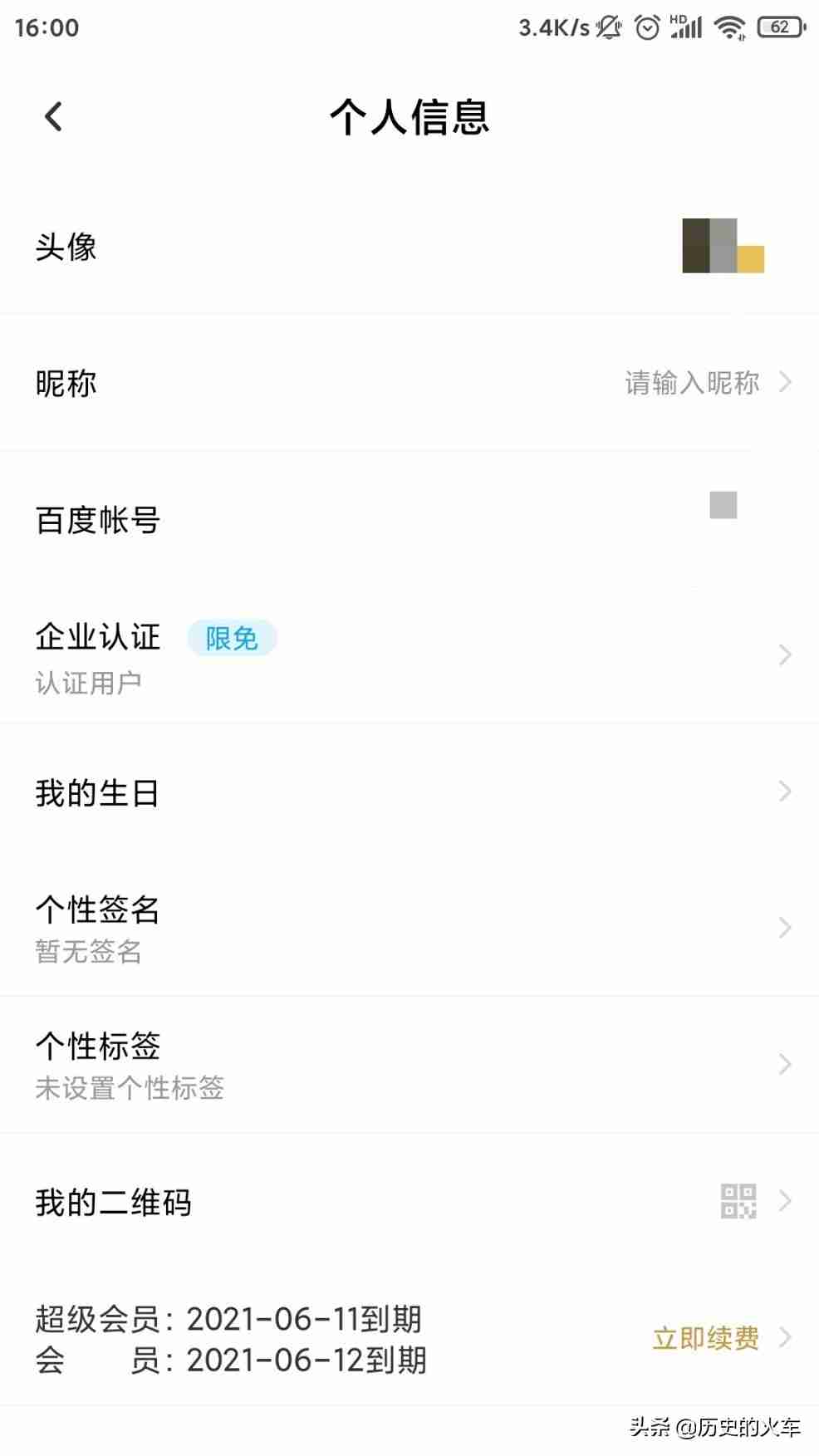Tap the battery indicator showing 62
819x1456 pixels.
[x=777, y=26]
